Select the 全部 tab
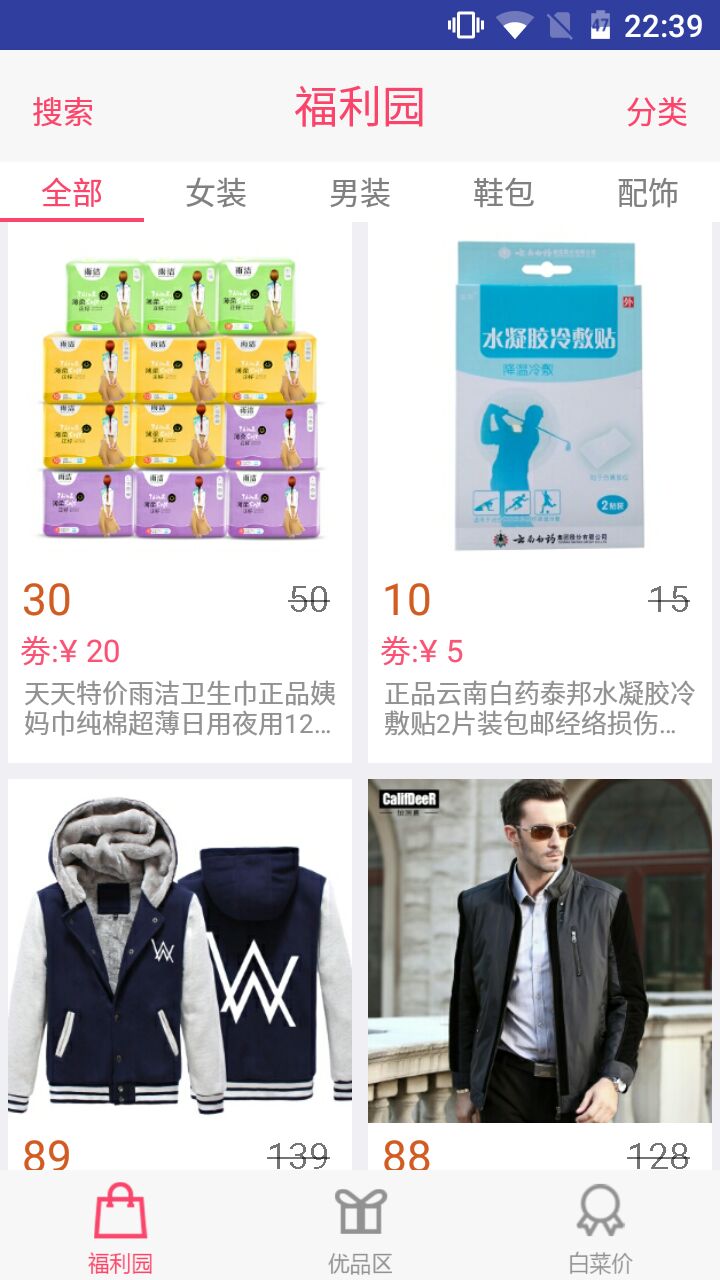This screenshot has height=1280, width=720. (72, 193)
